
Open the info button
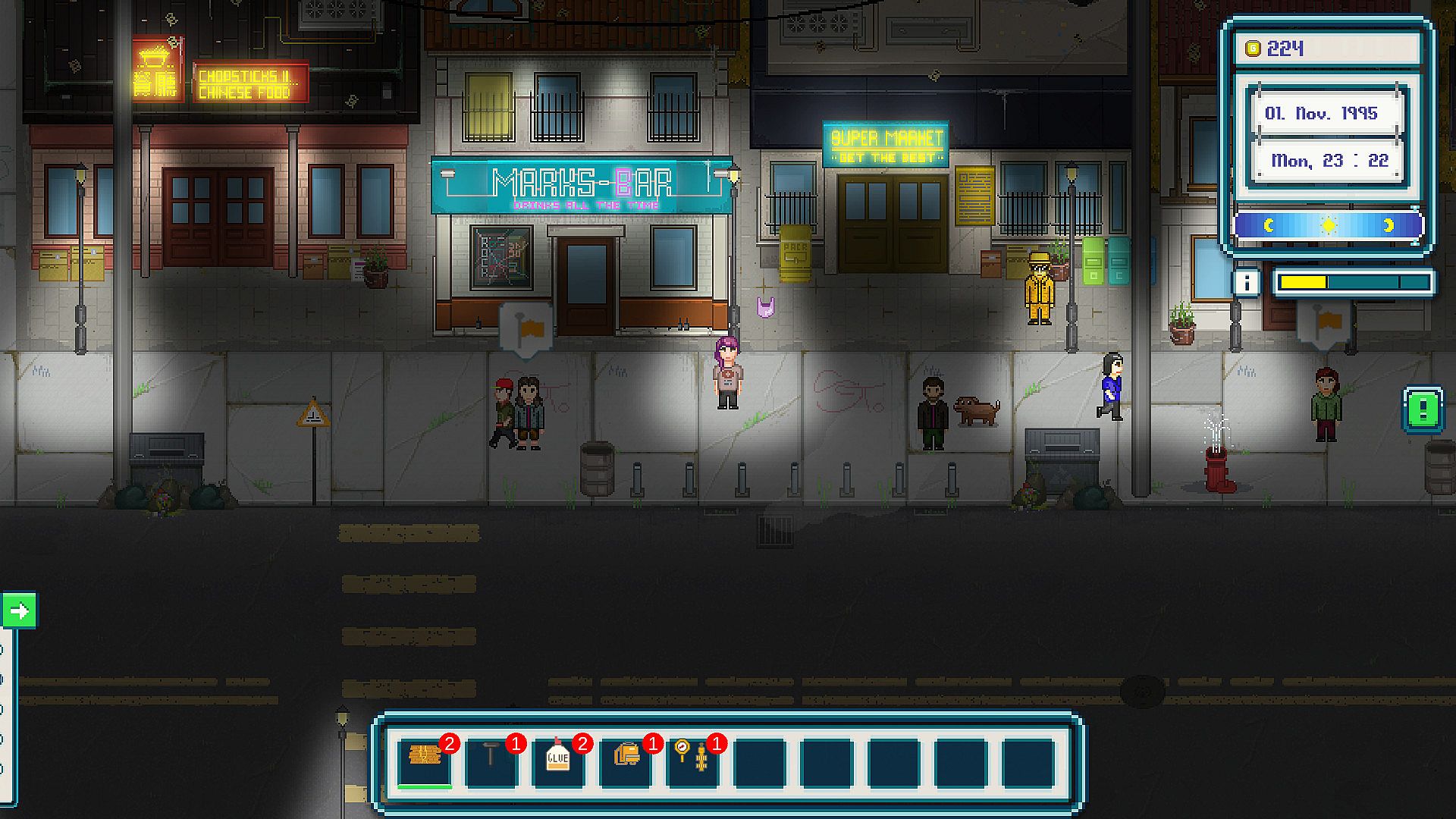(x=1246, y=283)
